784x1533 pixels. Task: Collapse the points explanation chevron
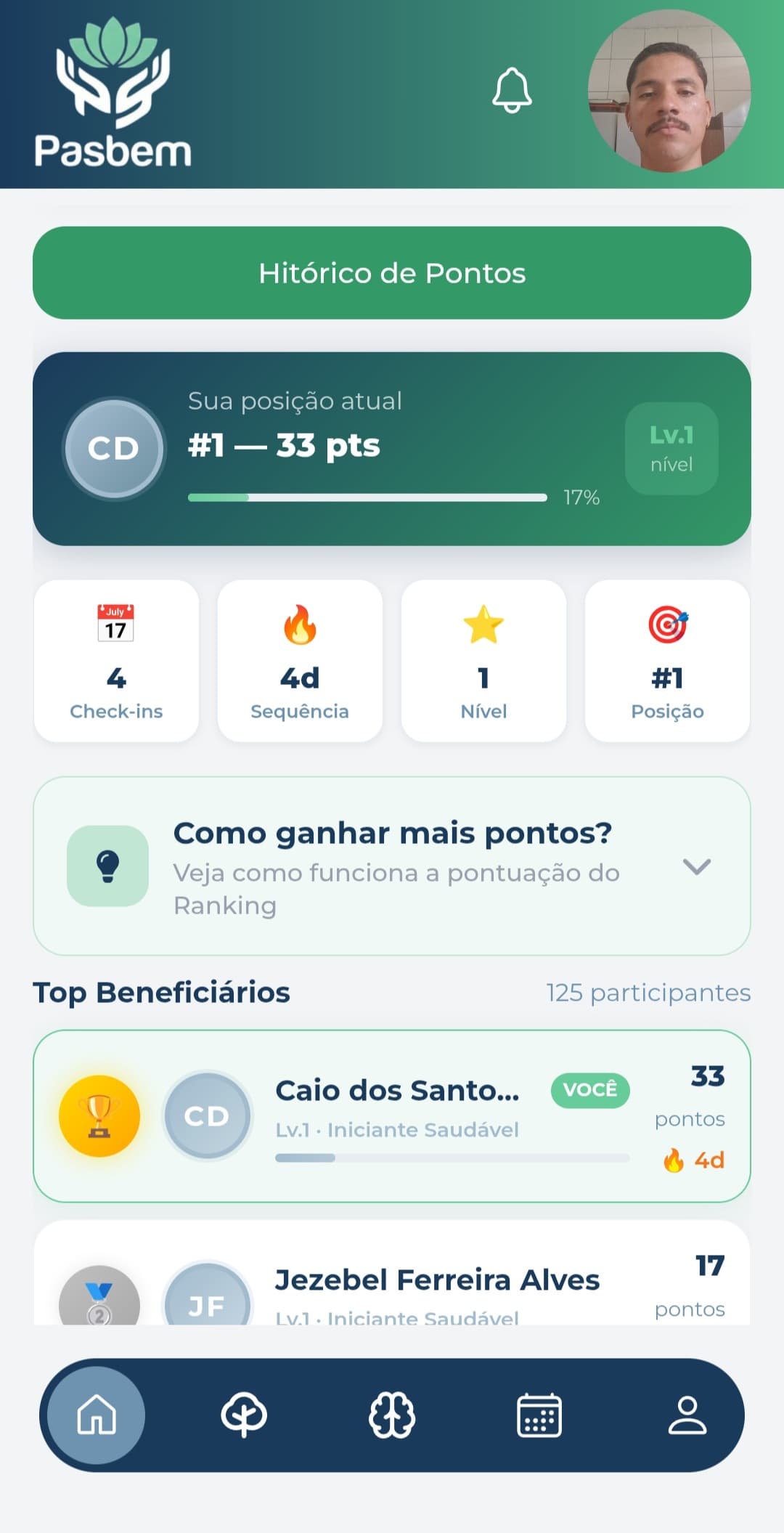tap(696, 868)
